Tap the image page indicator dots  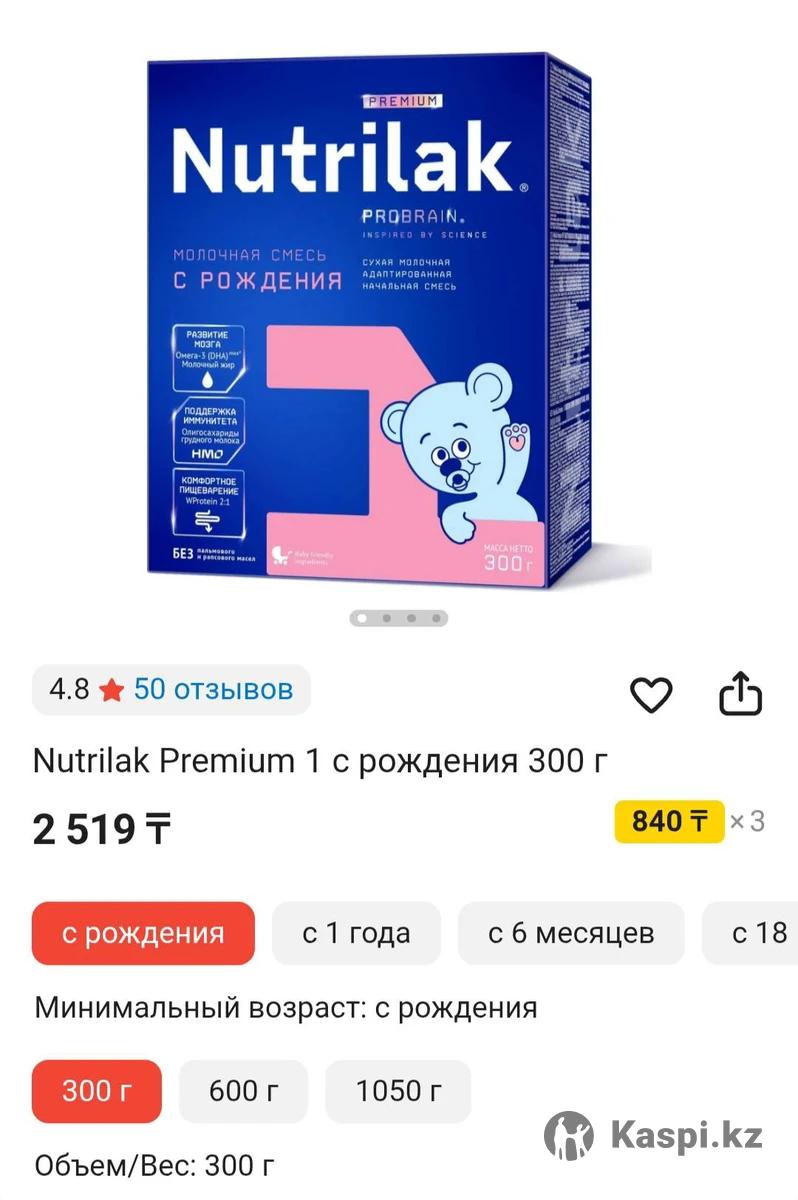[398, 618]
